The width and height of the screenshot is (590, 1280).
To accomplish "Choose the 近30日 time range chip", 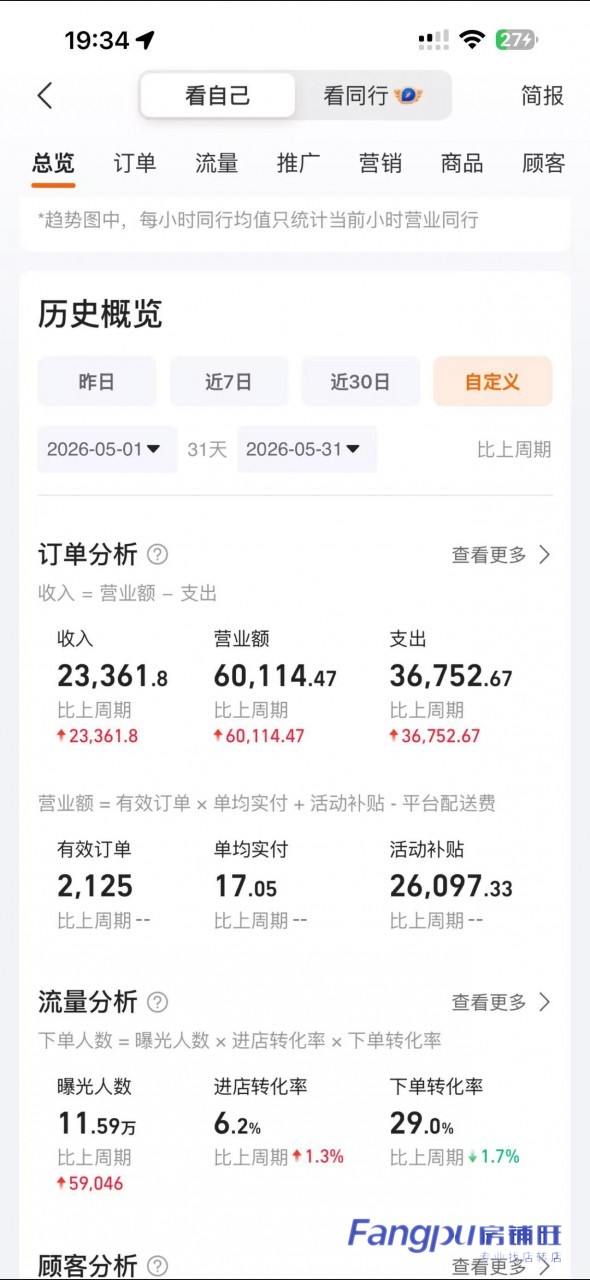I will point(361,381).
